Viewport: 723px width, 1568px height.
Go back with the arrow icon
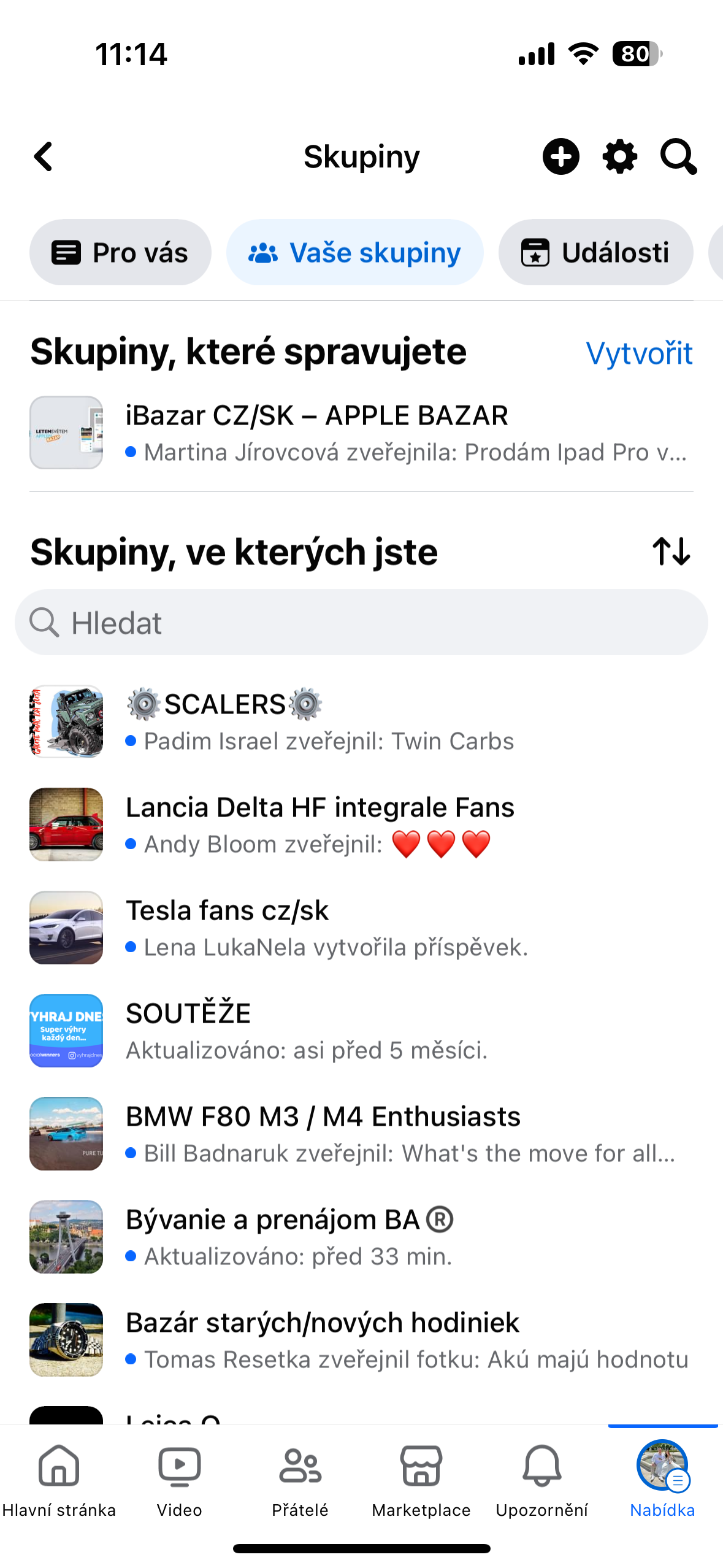tap(42, 156)
